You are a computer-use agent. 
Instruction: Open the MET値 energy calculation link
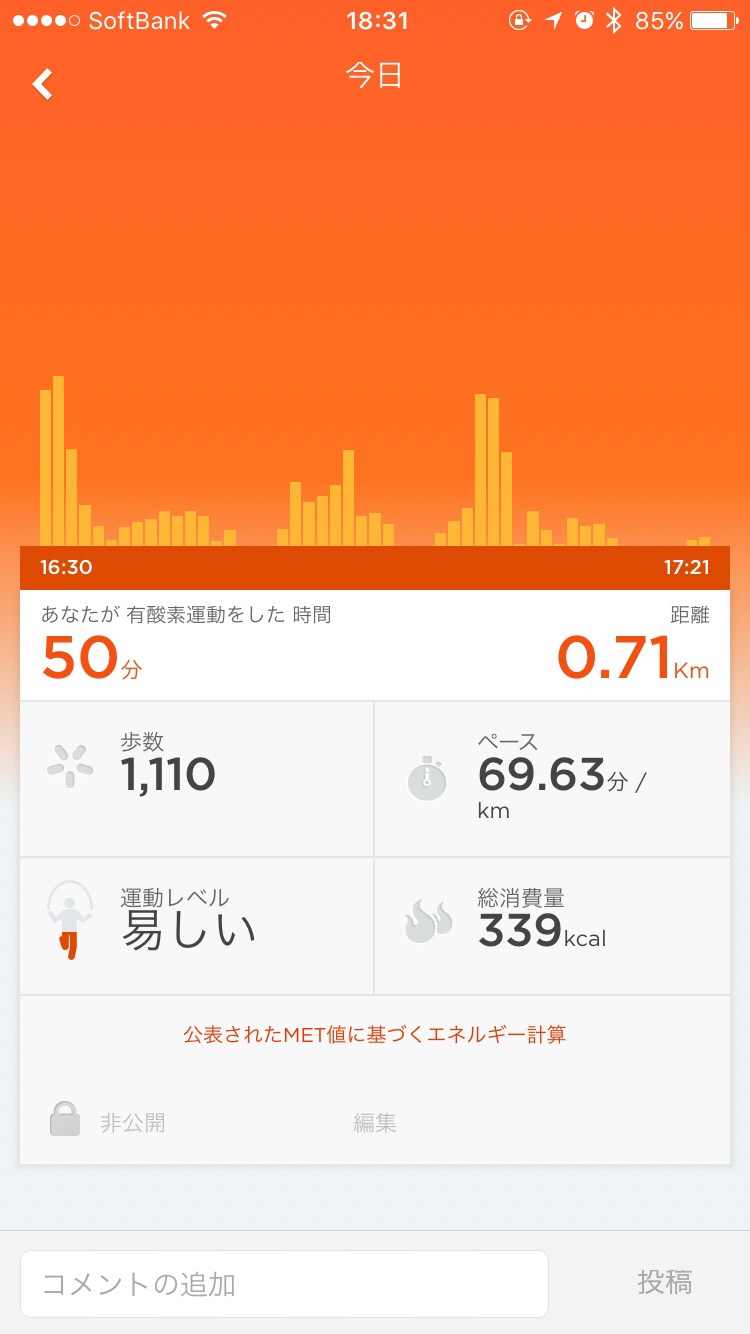374,1034
